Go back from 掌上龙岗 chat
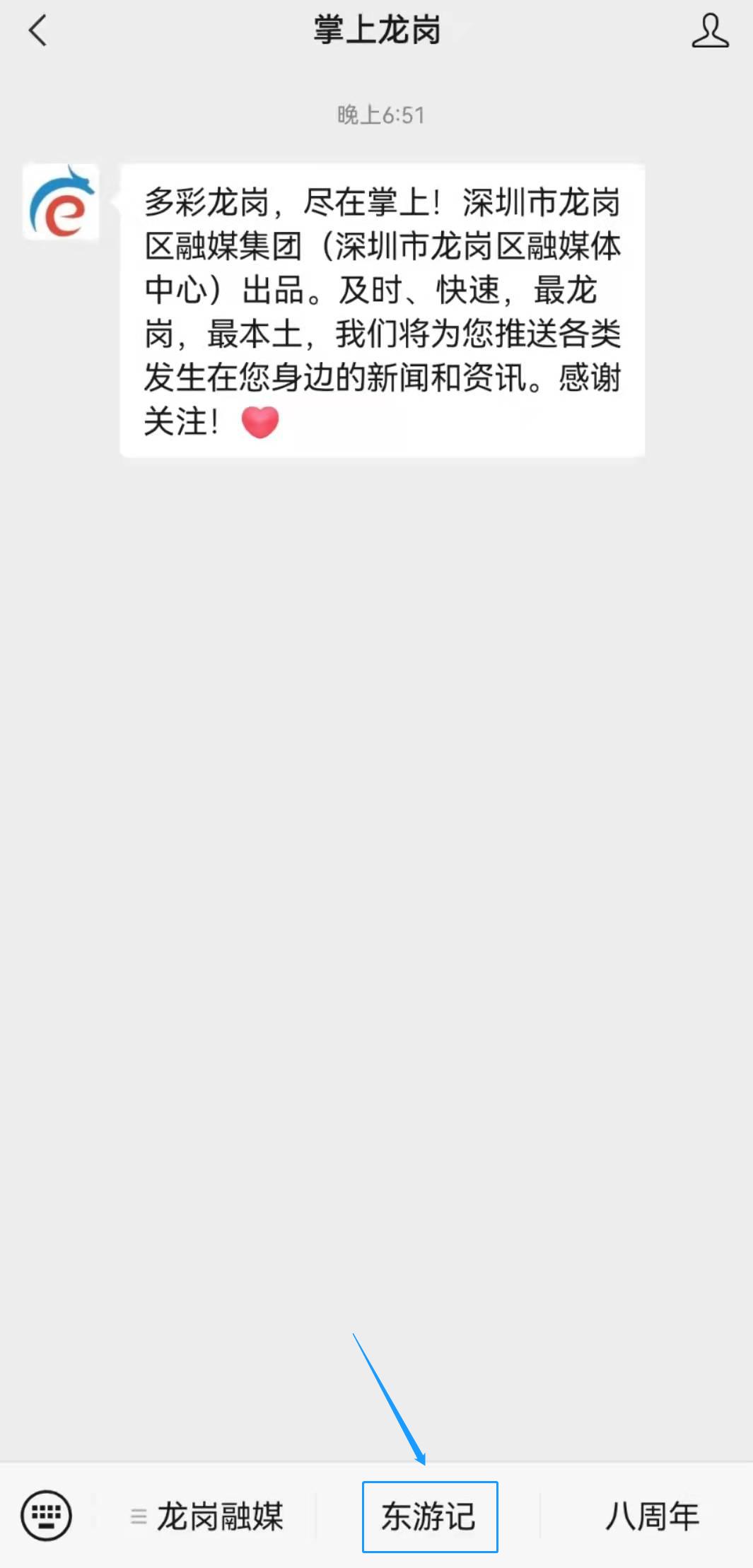This screenshot has height=1568, width=753. [37, 31]
